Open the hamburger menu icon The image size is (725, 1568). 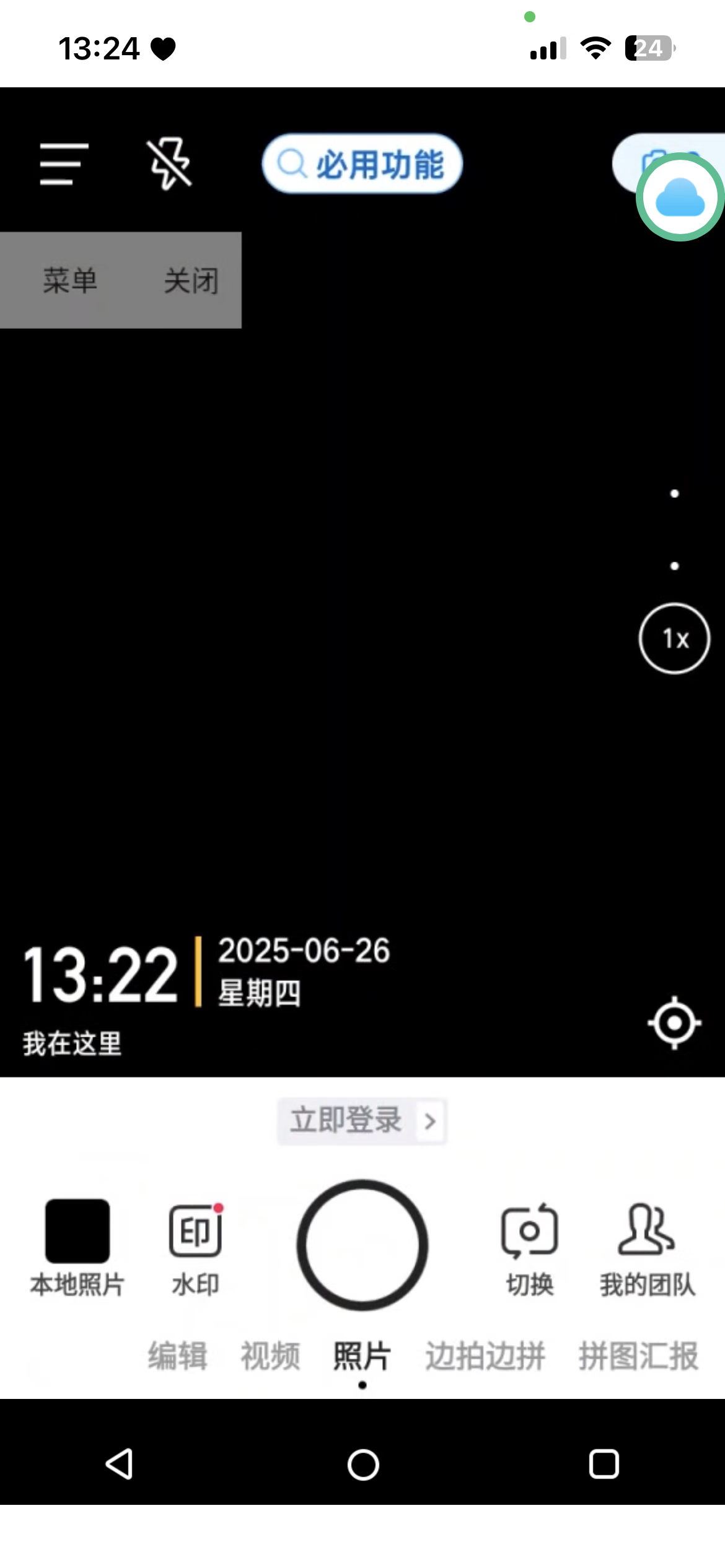click(x=64, y=164)
